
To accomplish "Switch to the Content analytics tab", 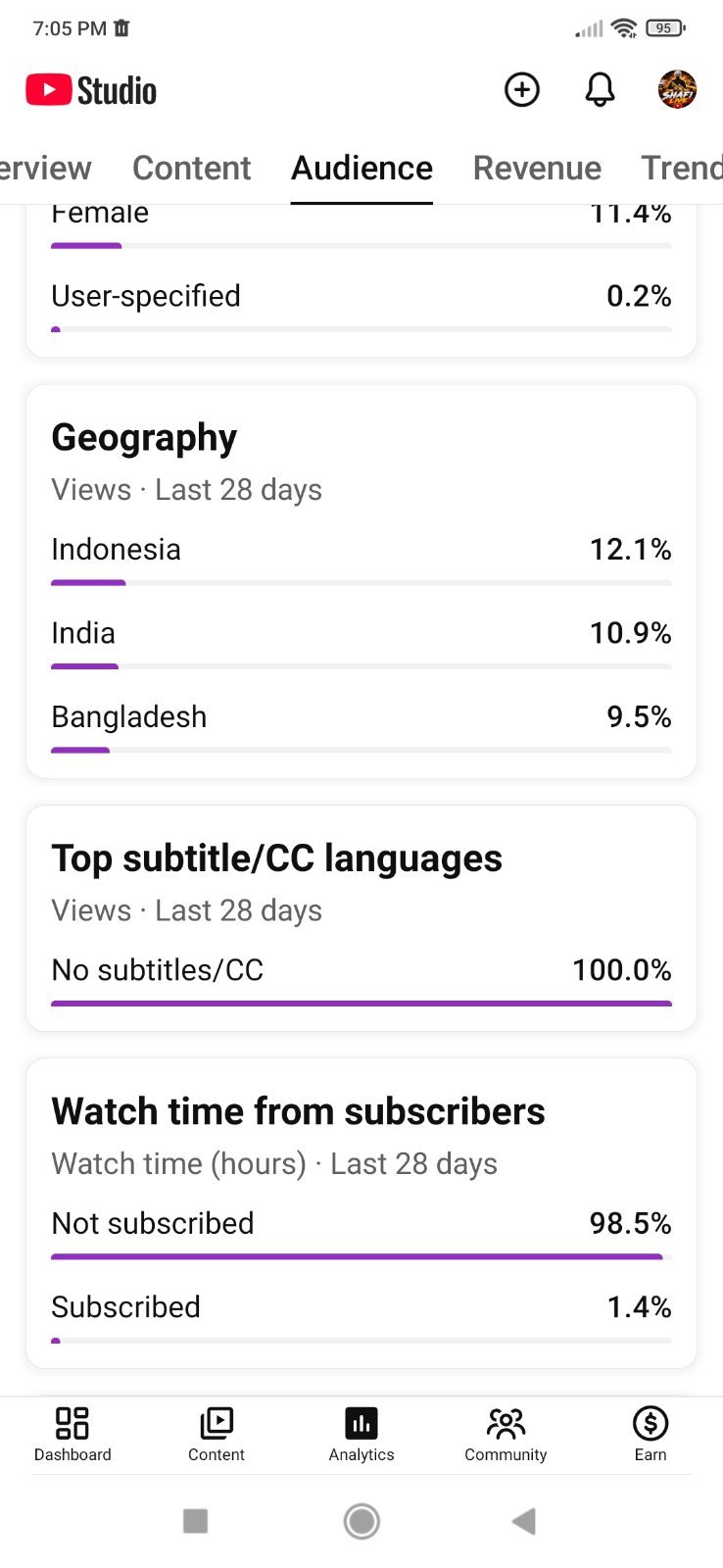I will pos(192,169).
